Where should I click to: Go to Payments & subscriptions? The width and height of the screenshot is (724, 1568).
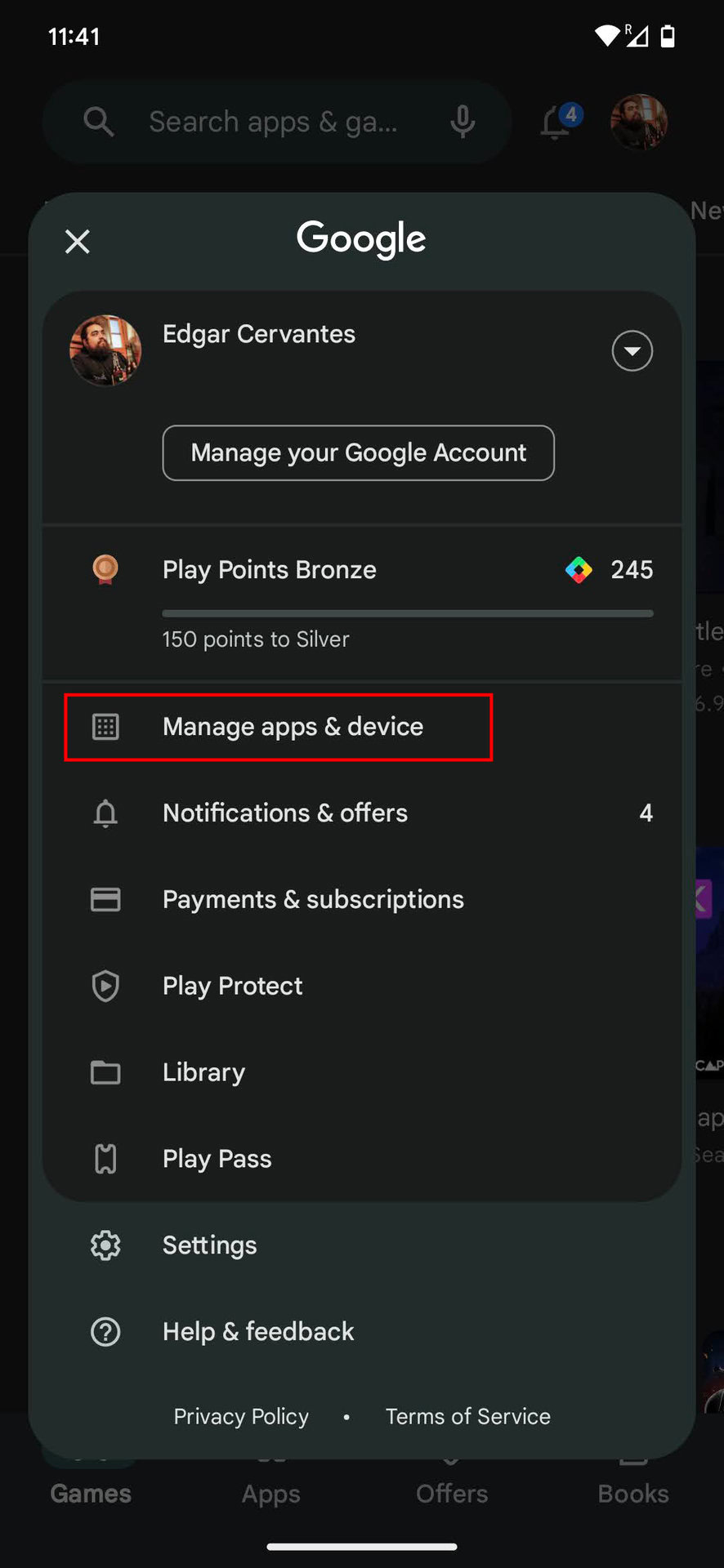[x=362, y=900]
